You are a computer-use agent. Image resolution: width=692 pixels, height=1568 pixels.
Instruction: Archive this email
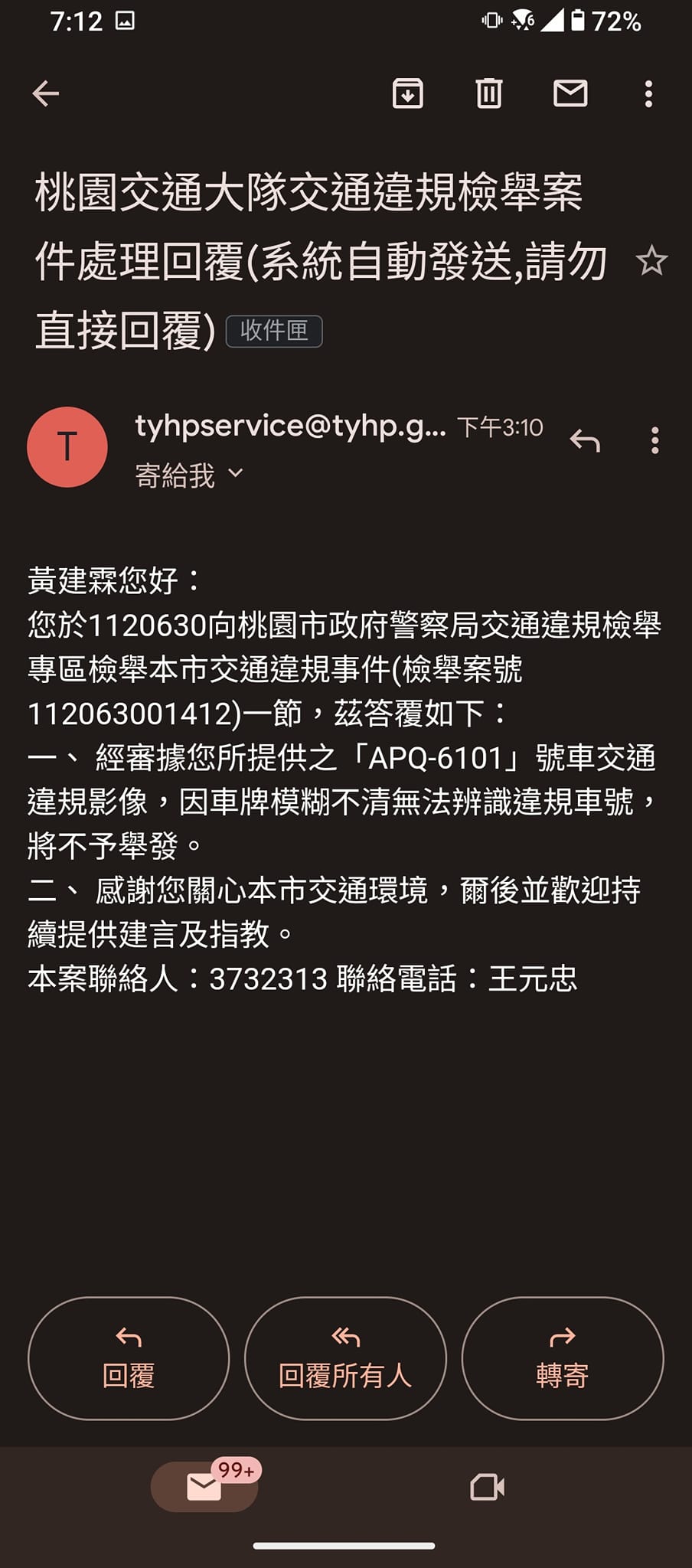click(x=408, y=93)
